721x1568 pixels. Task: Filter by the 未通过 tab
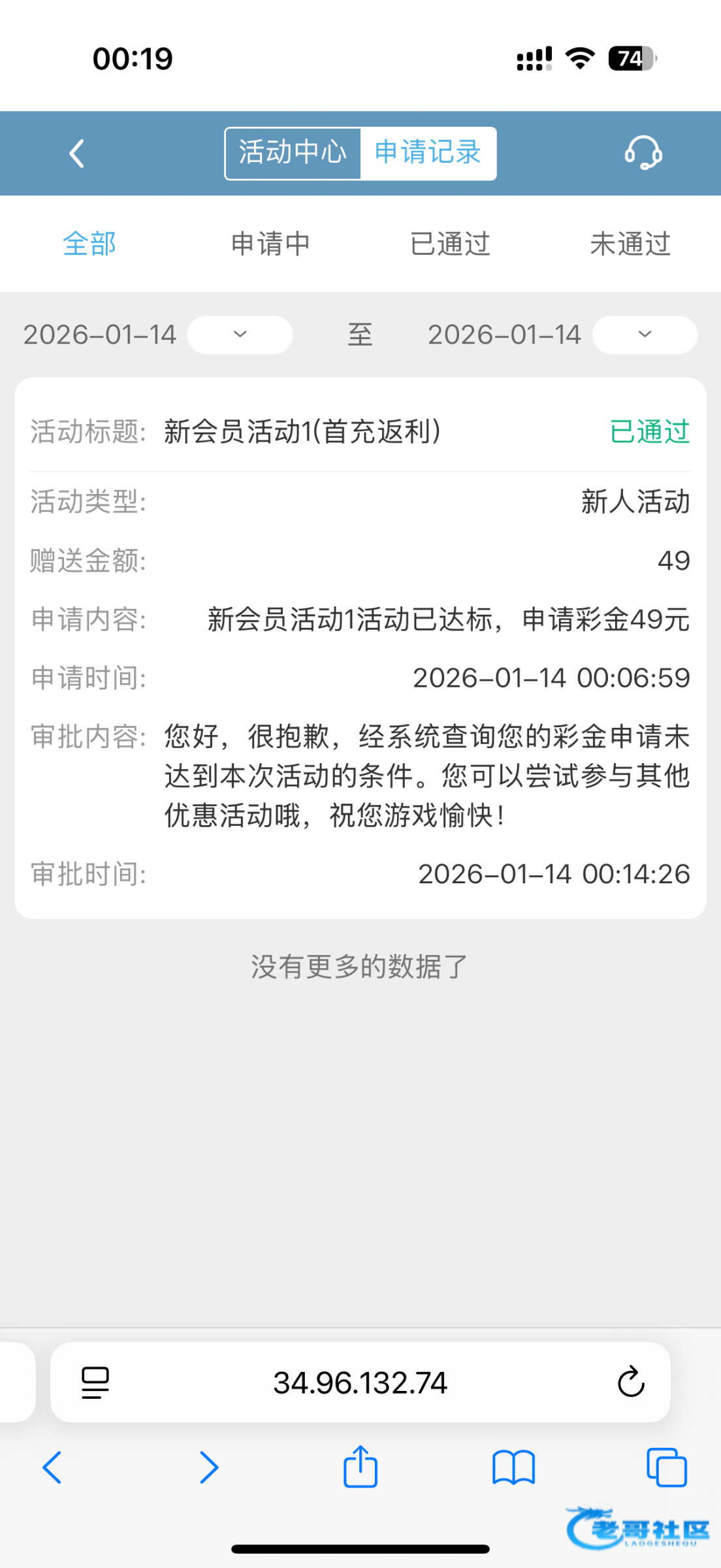tap(630, 244)
